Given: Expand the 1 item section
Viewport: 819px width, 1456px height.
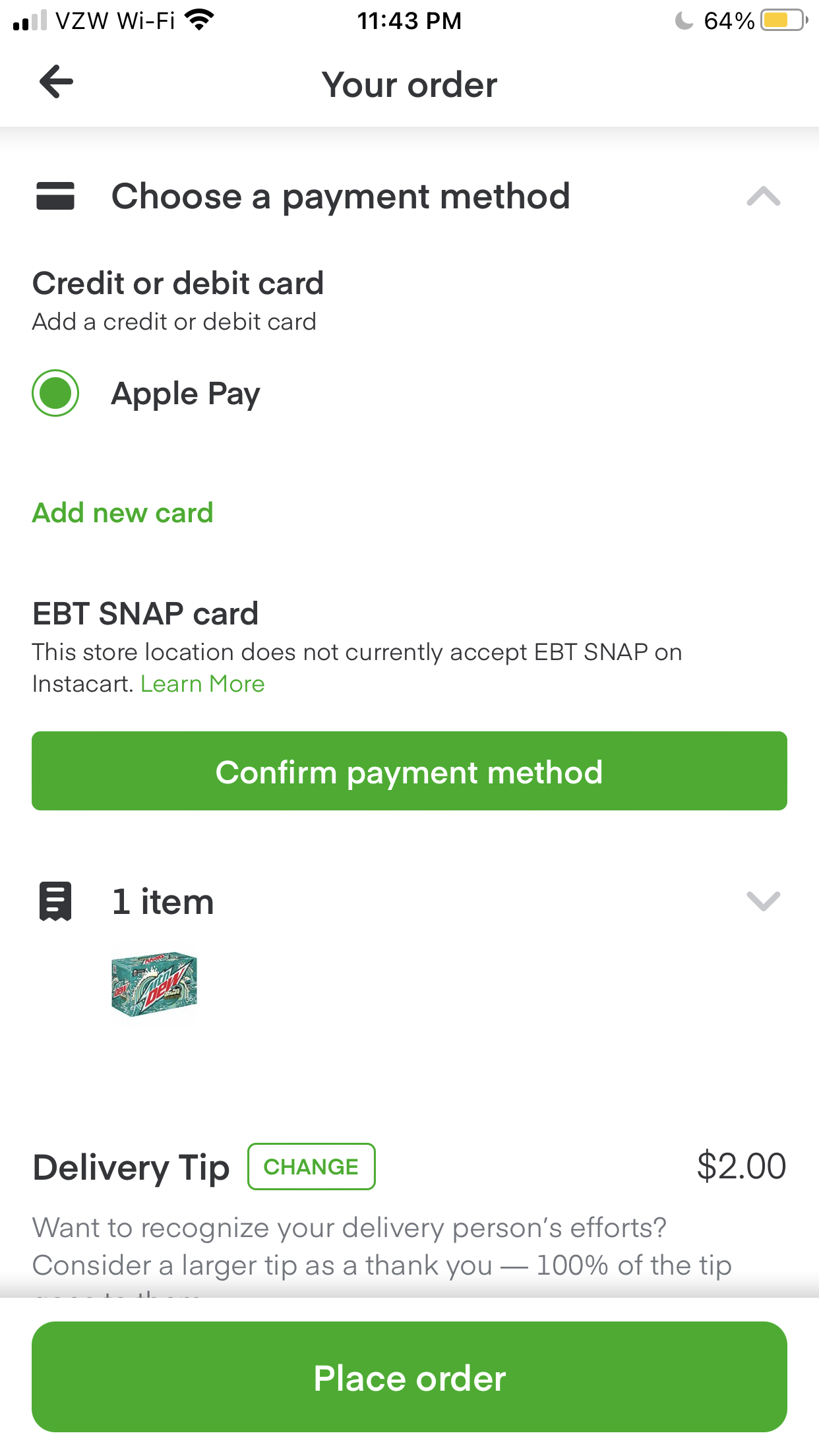Looking at the screenshot, I should point(763,901).
